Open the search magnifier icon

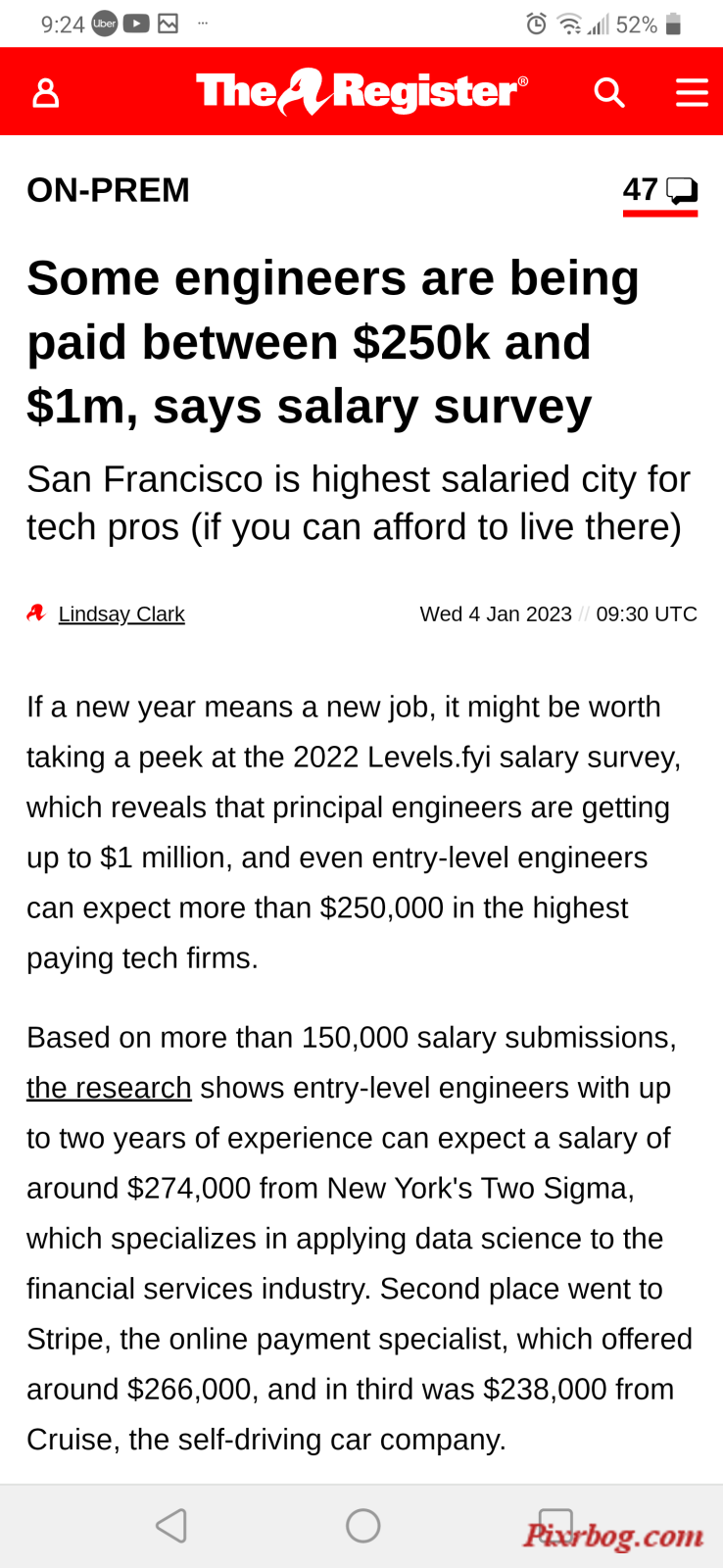tap(609, 92)
